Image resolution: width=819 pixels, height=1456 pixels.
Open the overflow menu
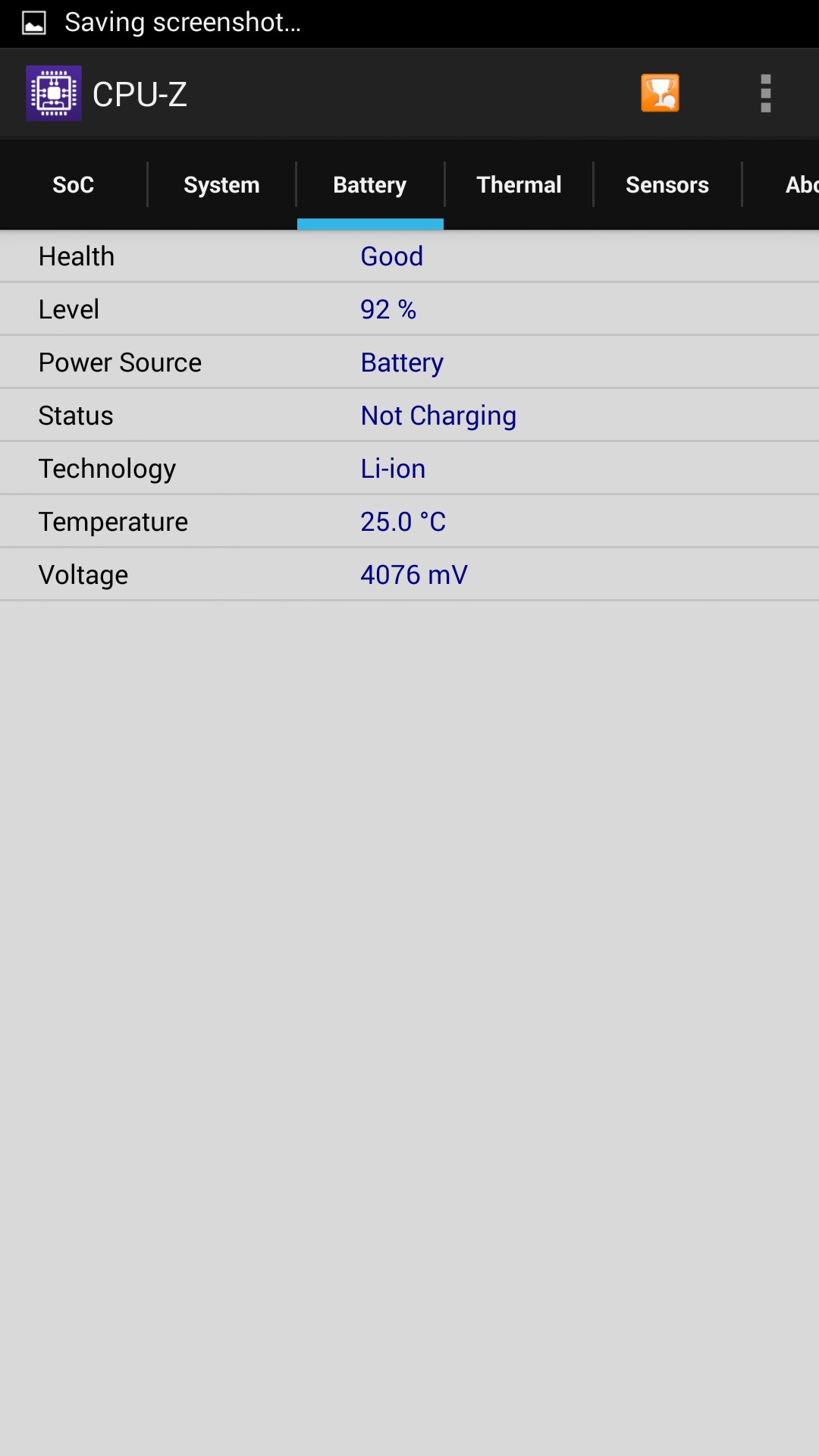coord(765,93)
